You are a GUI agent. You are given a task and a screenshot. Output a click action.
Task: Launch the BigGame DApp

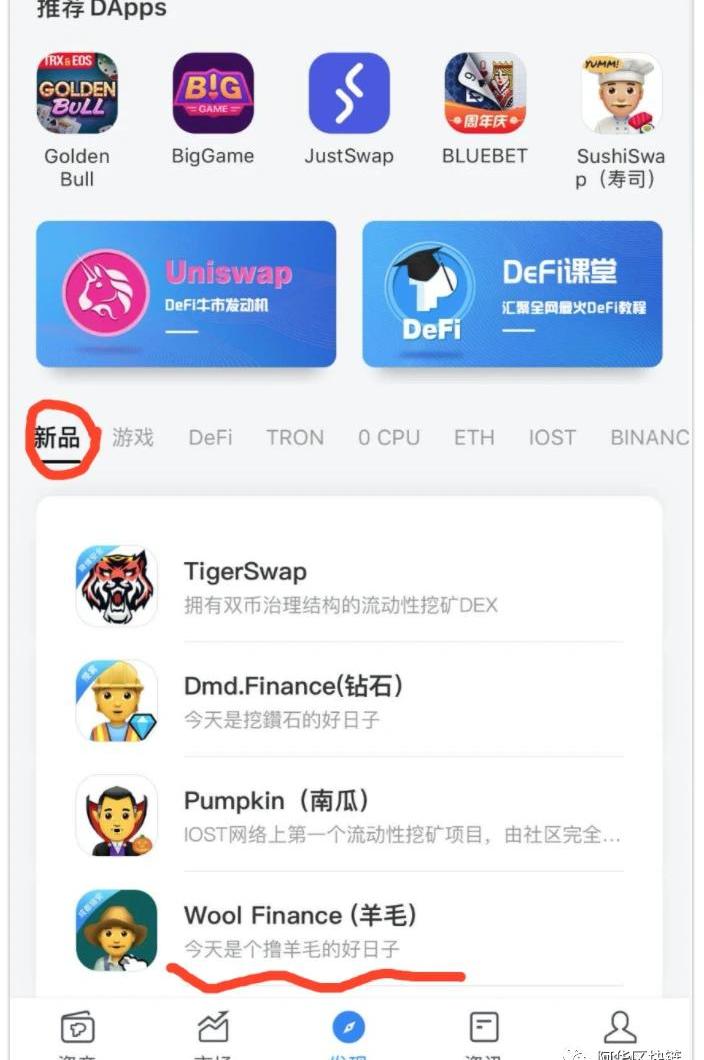(x=213, y=94)
